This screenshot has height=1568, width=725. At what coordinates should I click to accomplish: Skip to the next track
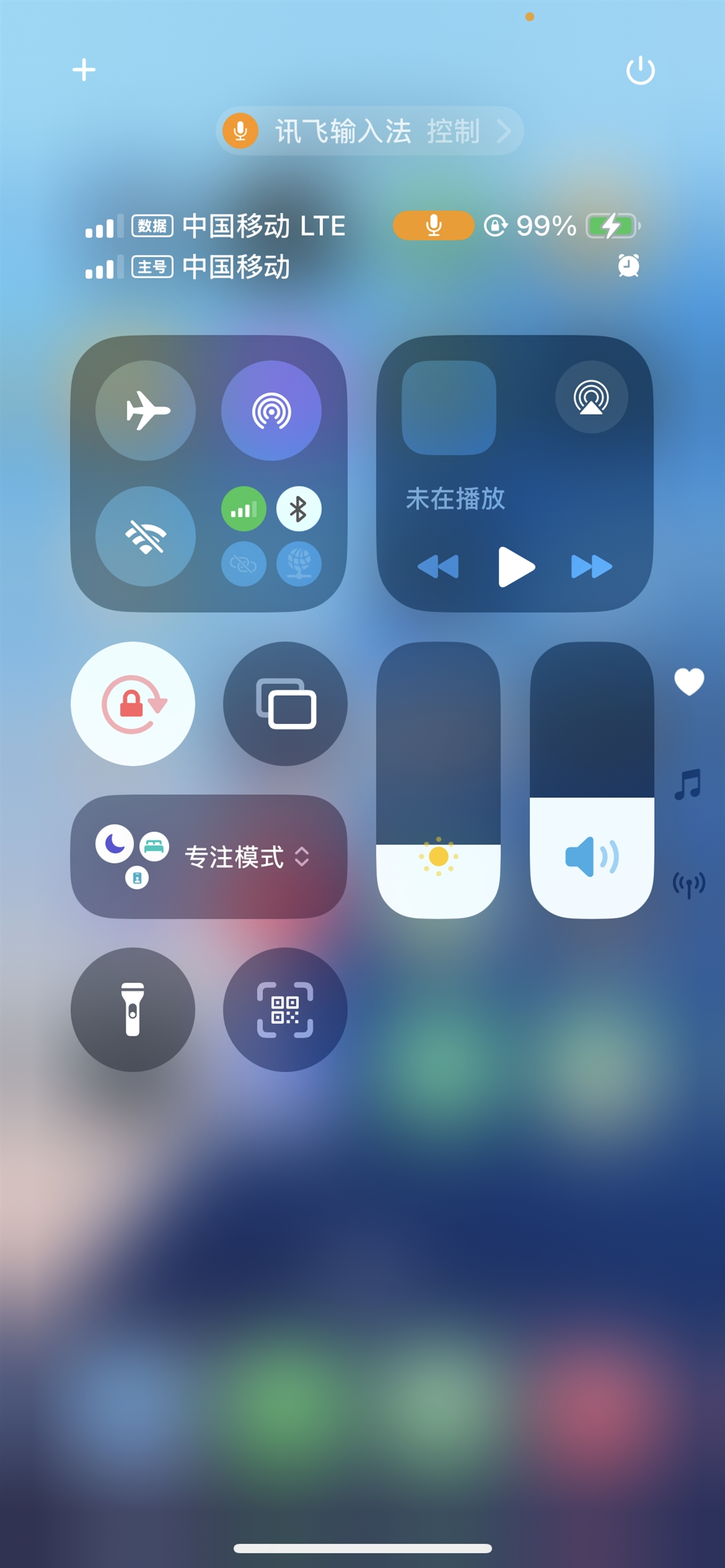[x=591, y=567]
